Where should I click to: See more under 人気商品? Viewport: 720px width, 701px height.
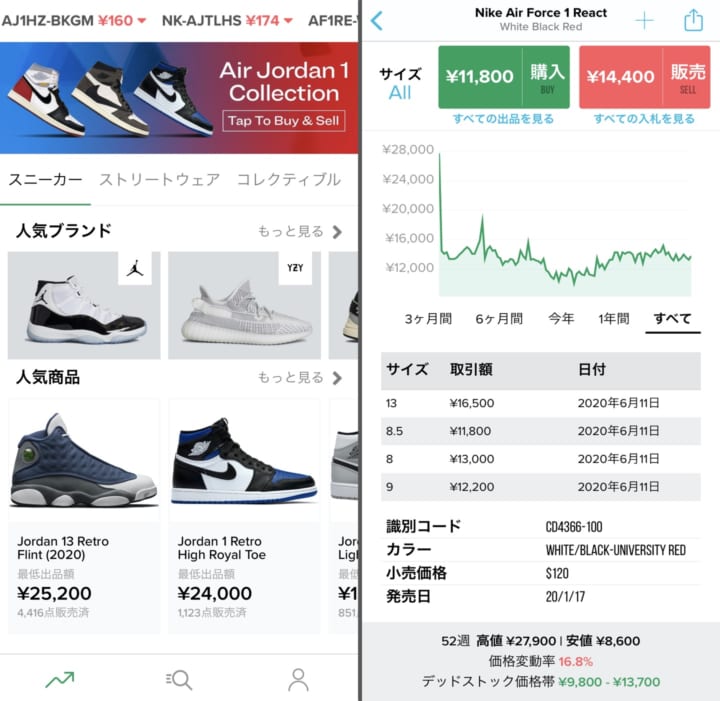point(299,378)
